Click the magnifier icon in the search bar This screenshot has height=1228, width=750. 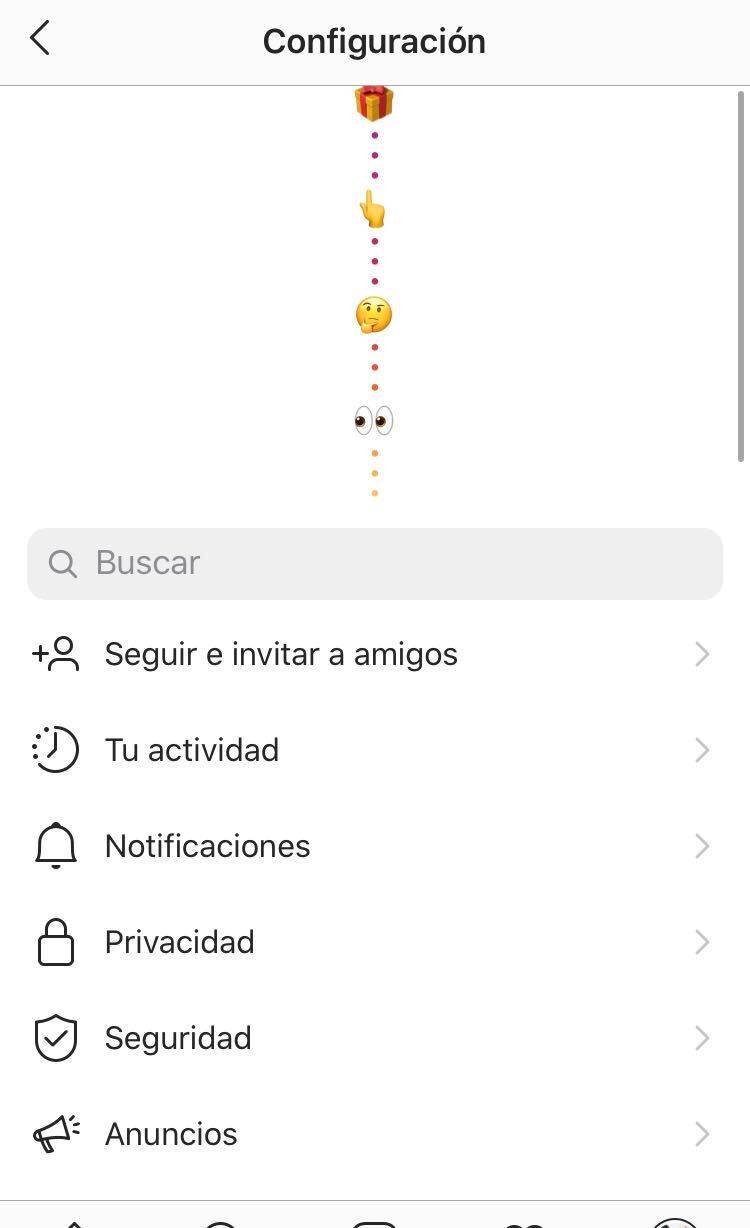pyautogui.click(x=62, y=563)
